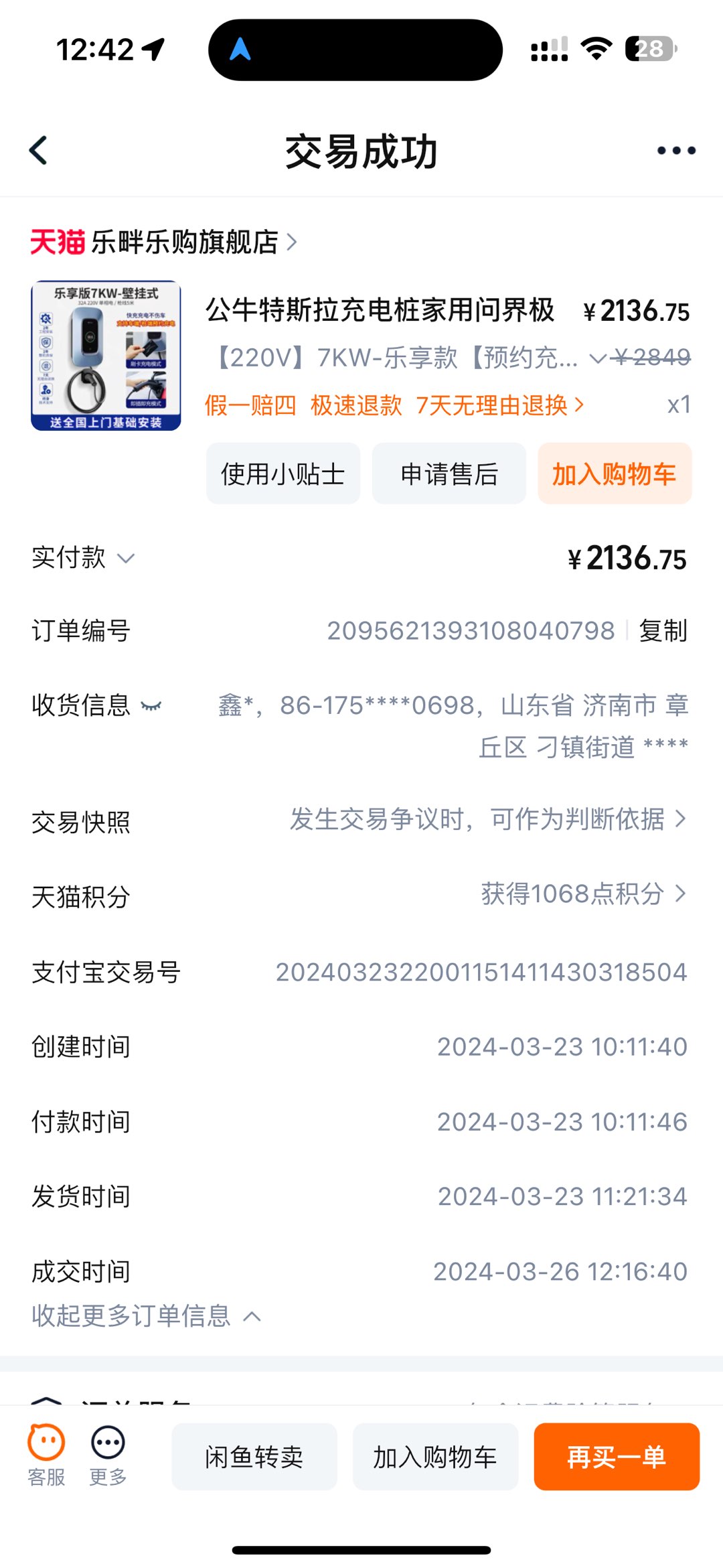Copy the order number with 复制
This screenshot has width=723, height=1568.
663,630
